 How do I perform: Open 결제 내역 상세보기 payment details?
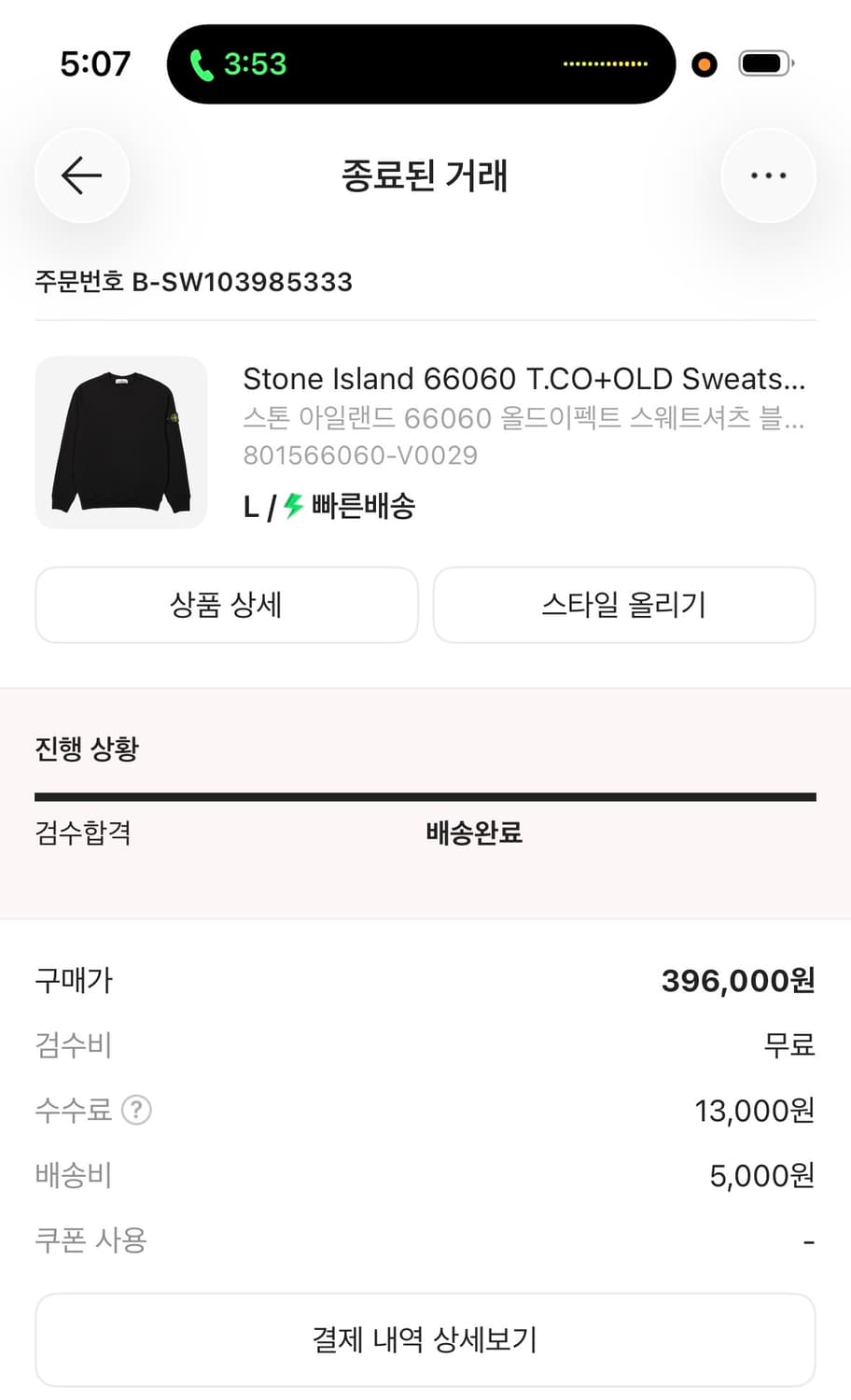click(x=425, y=1339)
